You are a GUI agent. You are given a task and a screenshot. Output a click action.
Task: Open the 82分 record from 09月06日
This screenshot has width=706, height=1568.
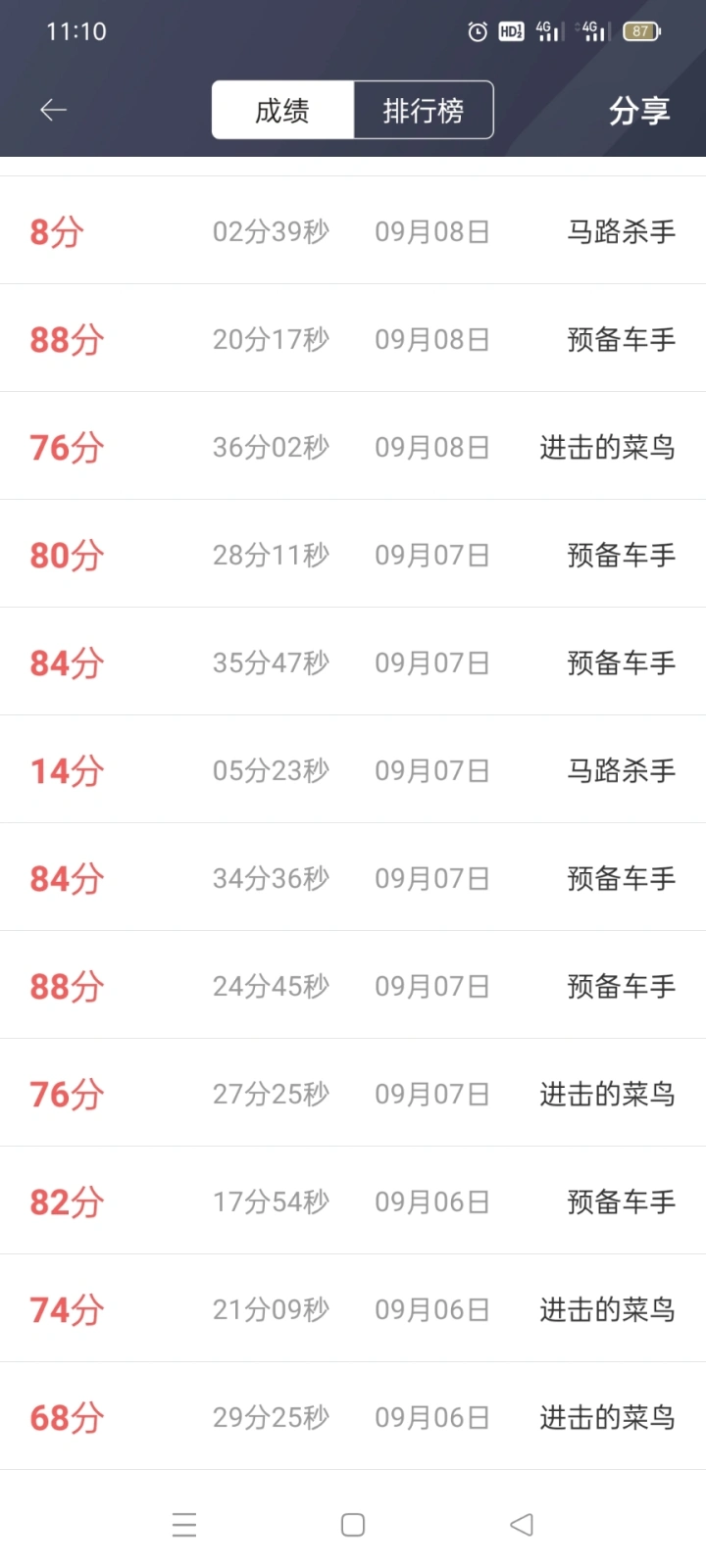point(353,1201)
